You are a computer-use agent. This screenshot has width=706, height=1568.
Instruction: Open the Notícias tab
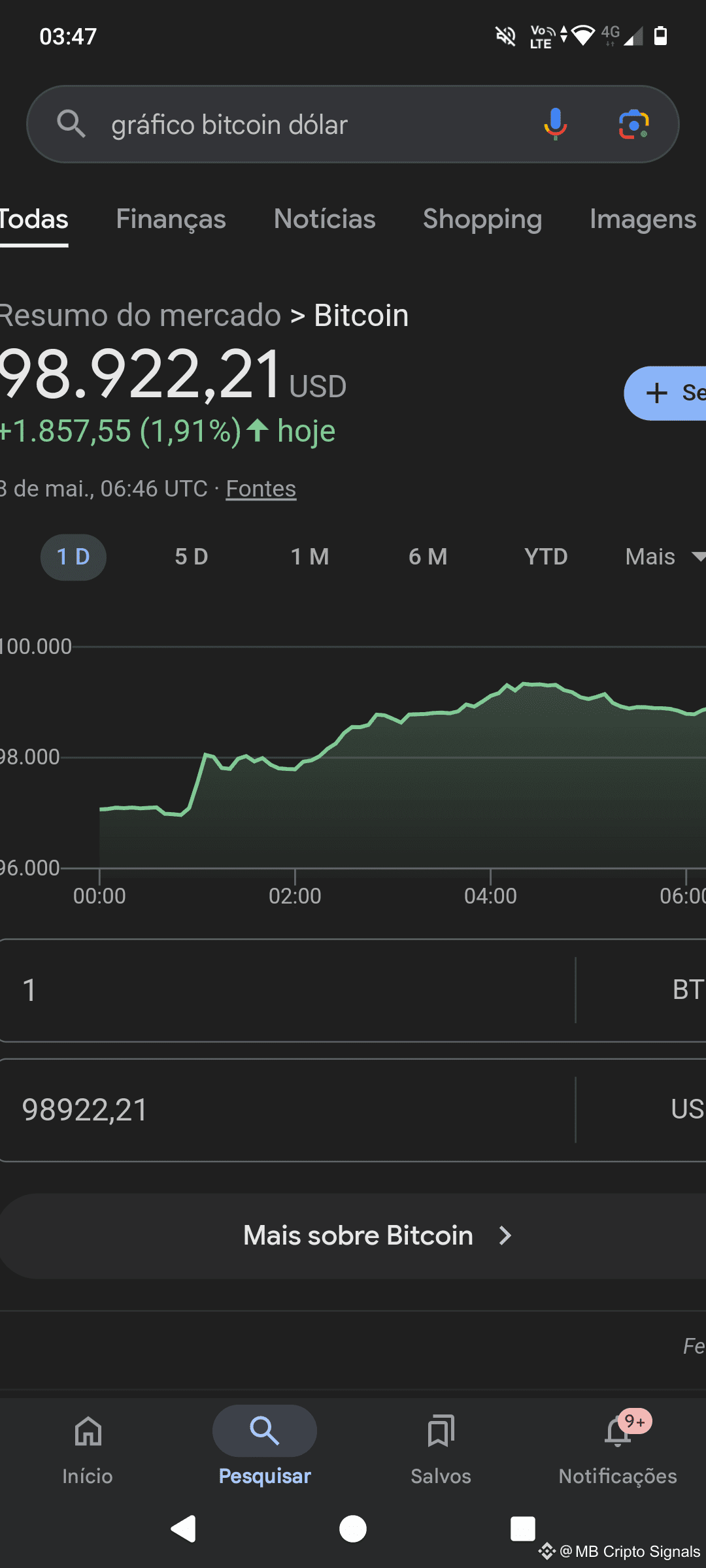[324, 219]
